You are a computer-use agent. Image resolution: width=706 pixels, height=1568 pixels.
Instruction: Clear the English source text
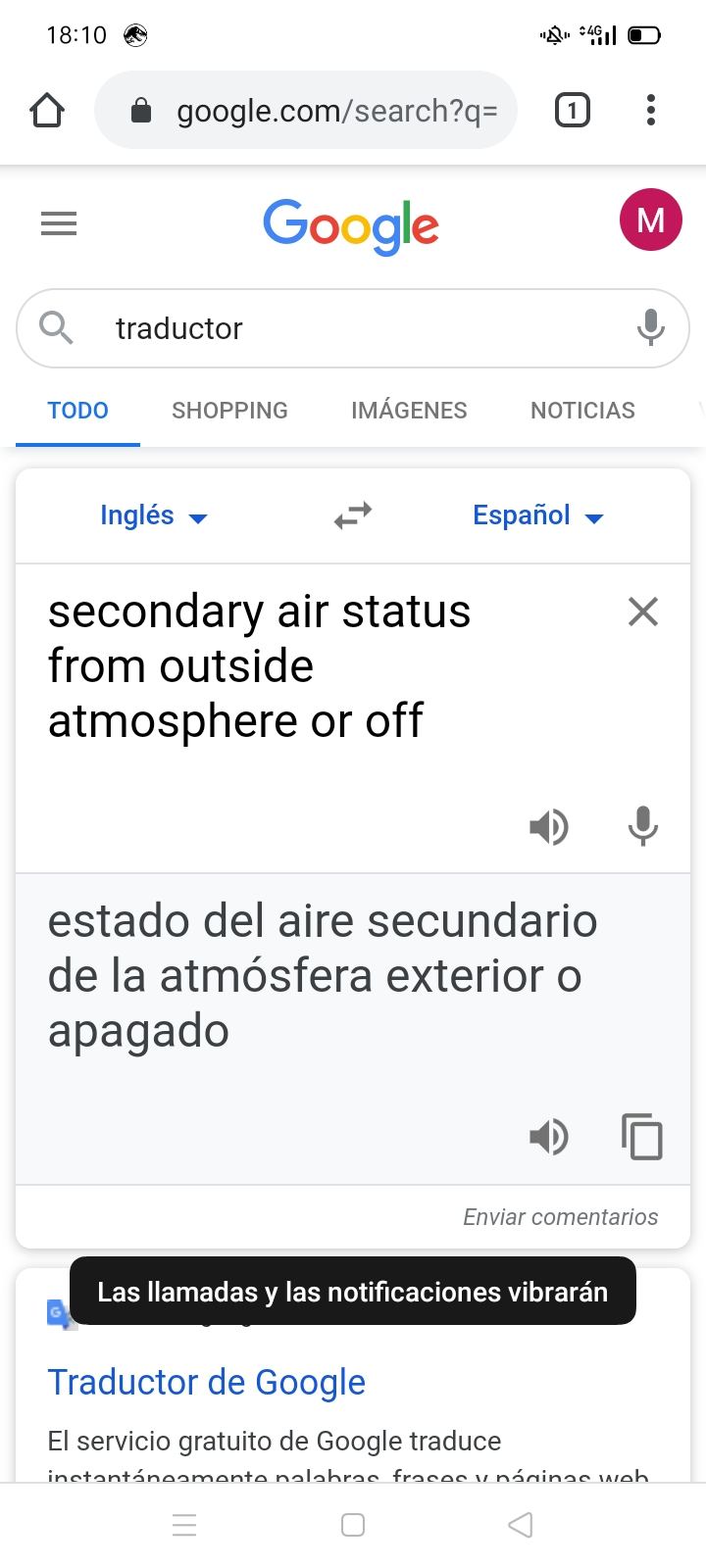point(643,612)
